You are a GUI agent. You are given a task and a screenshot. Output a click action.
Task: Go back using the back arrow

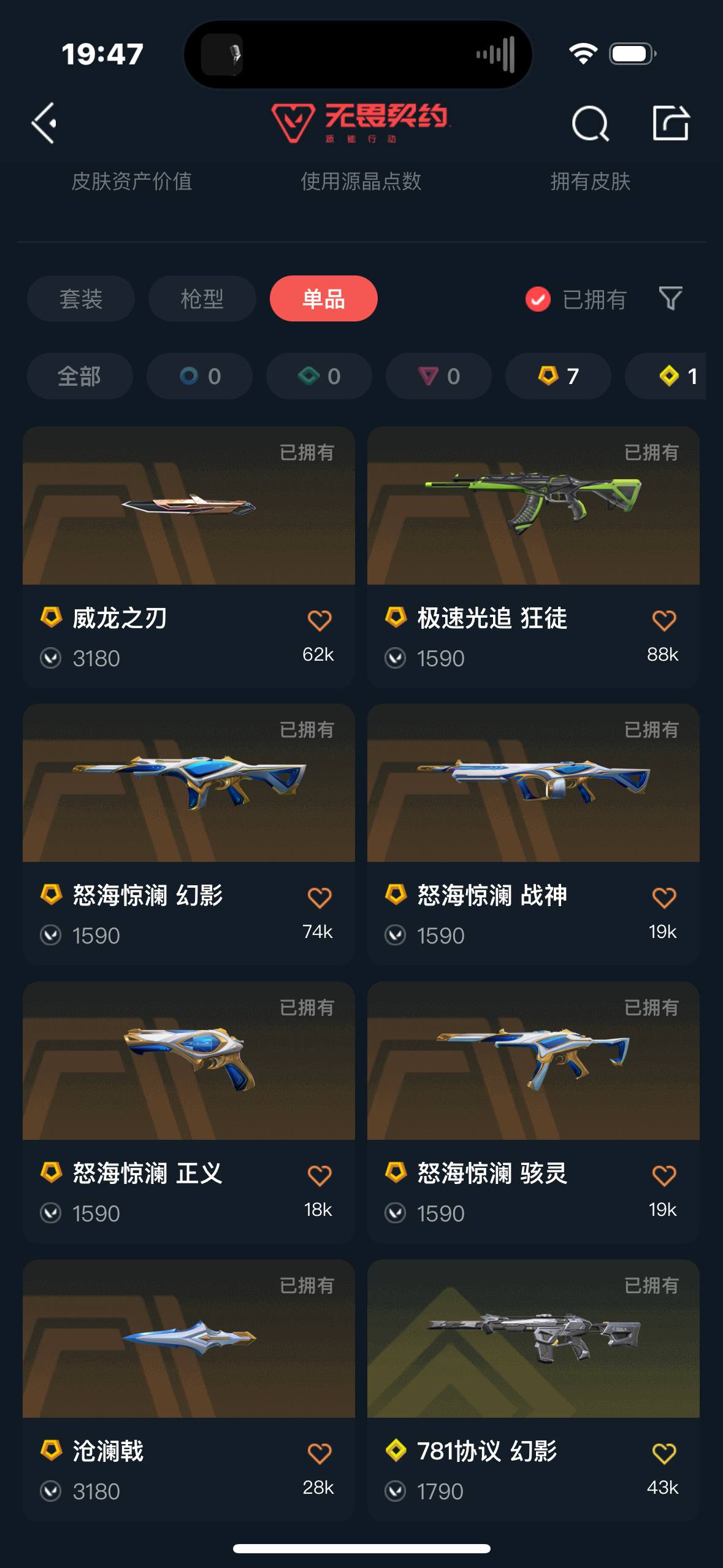click(44, 123)
